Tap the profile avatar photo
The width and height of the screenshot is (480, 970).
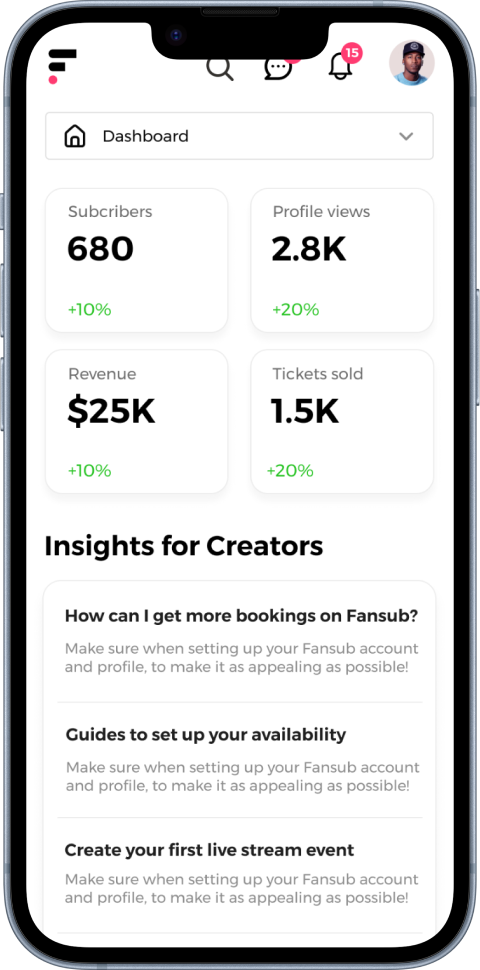coord(411,63)
